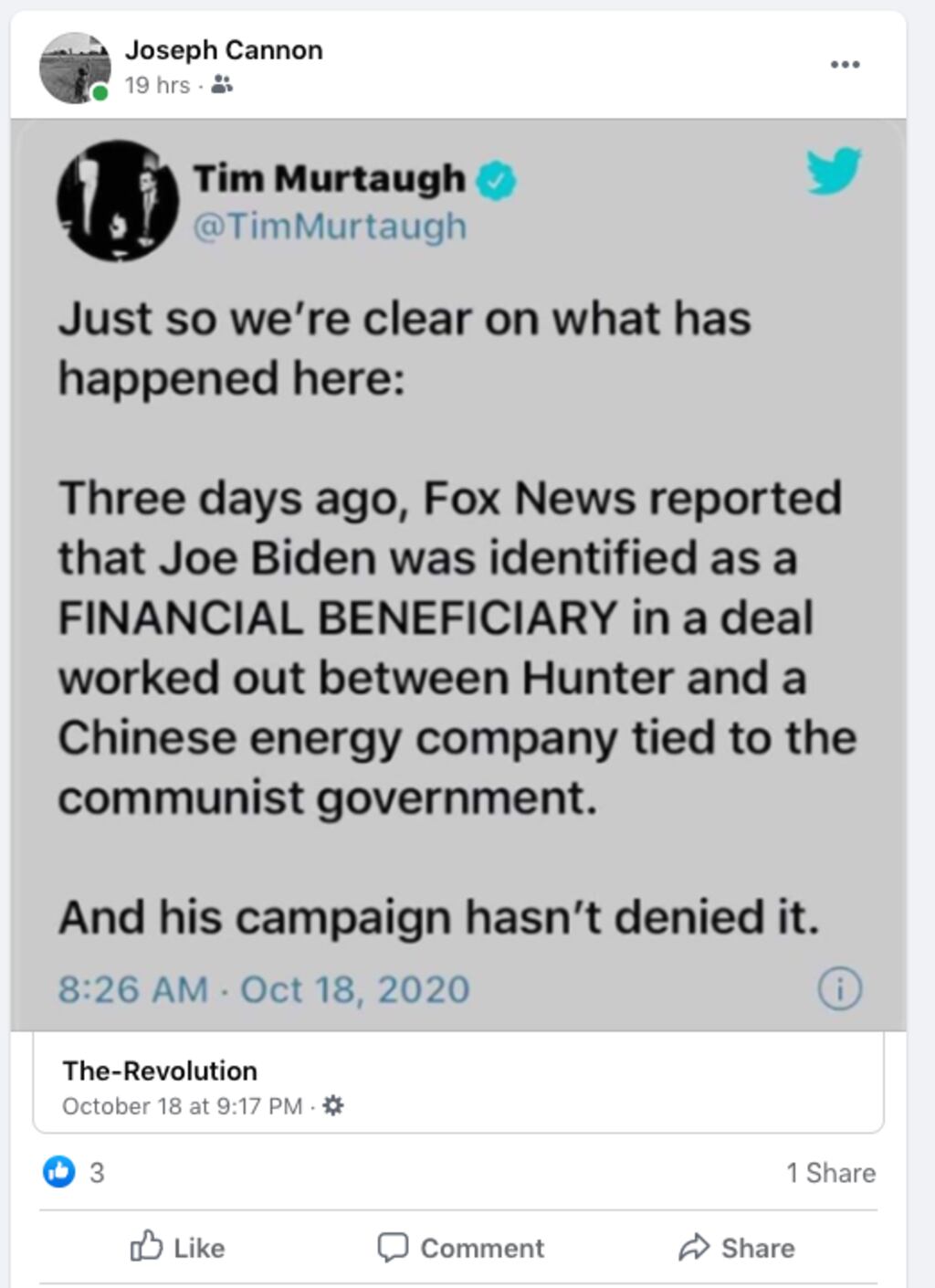Image resolution: width=935 pixels, height=1288 pixels.
Task: View who reacted to the post
Action: tap(75, 1172)
